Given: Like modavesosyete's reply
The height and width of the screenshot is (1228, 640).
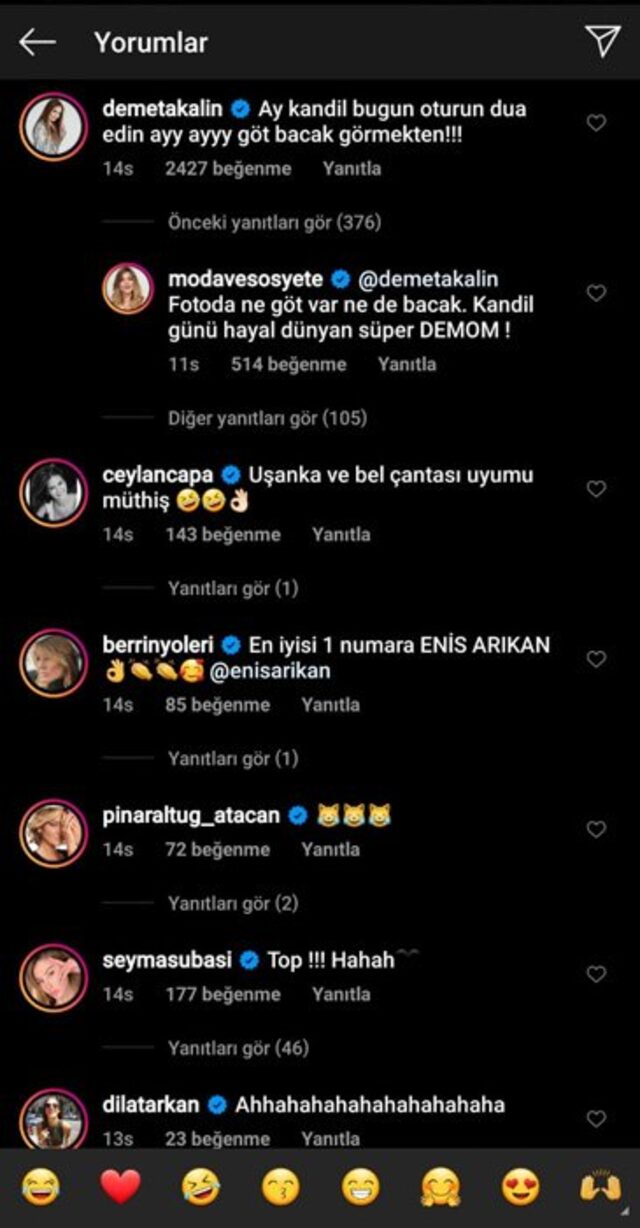Looking at the screenshot, I should (597, 293).
